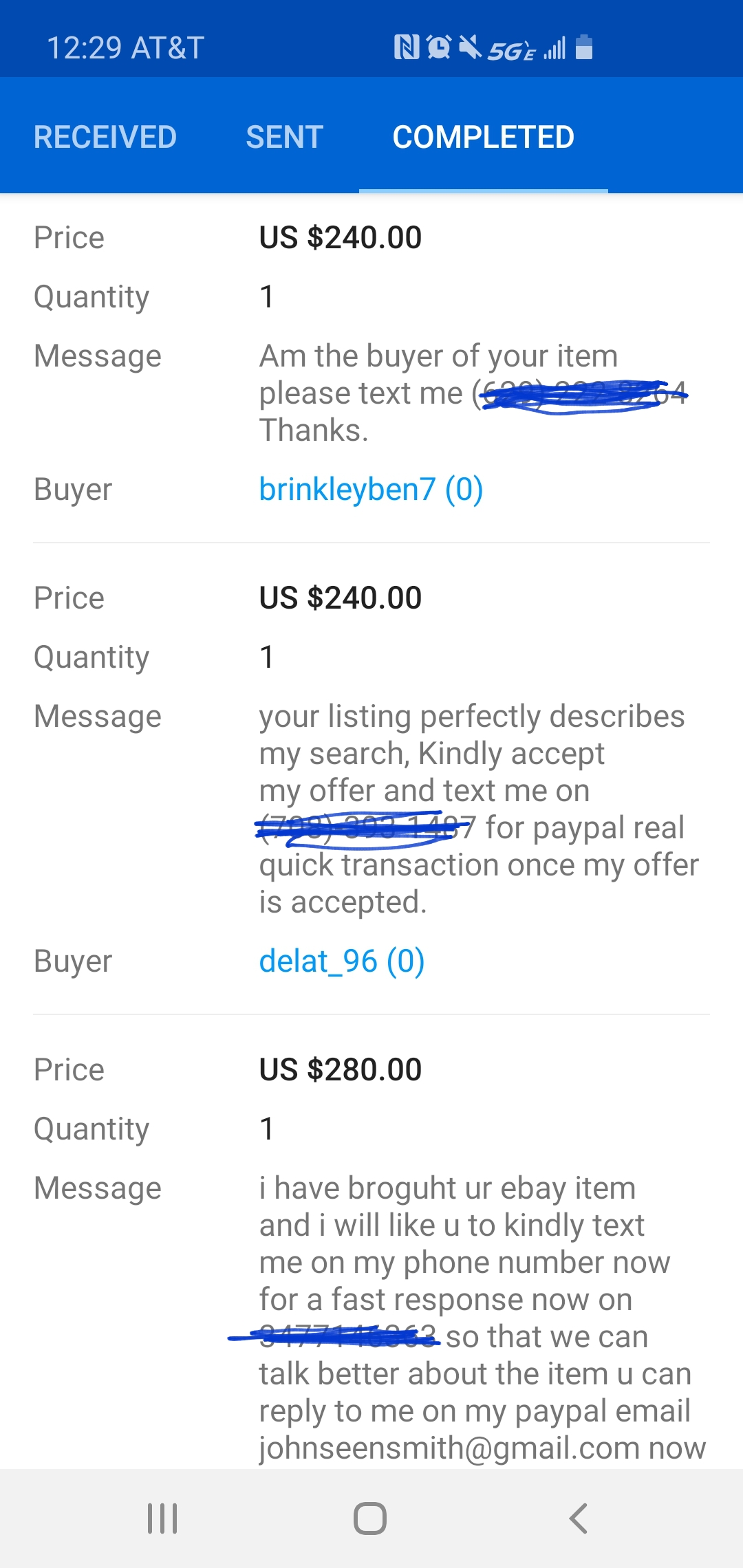The height and width of the screenshot is (1568, 743).
Task: Tap the Recents navigation button
Action: pos(163,1518)
